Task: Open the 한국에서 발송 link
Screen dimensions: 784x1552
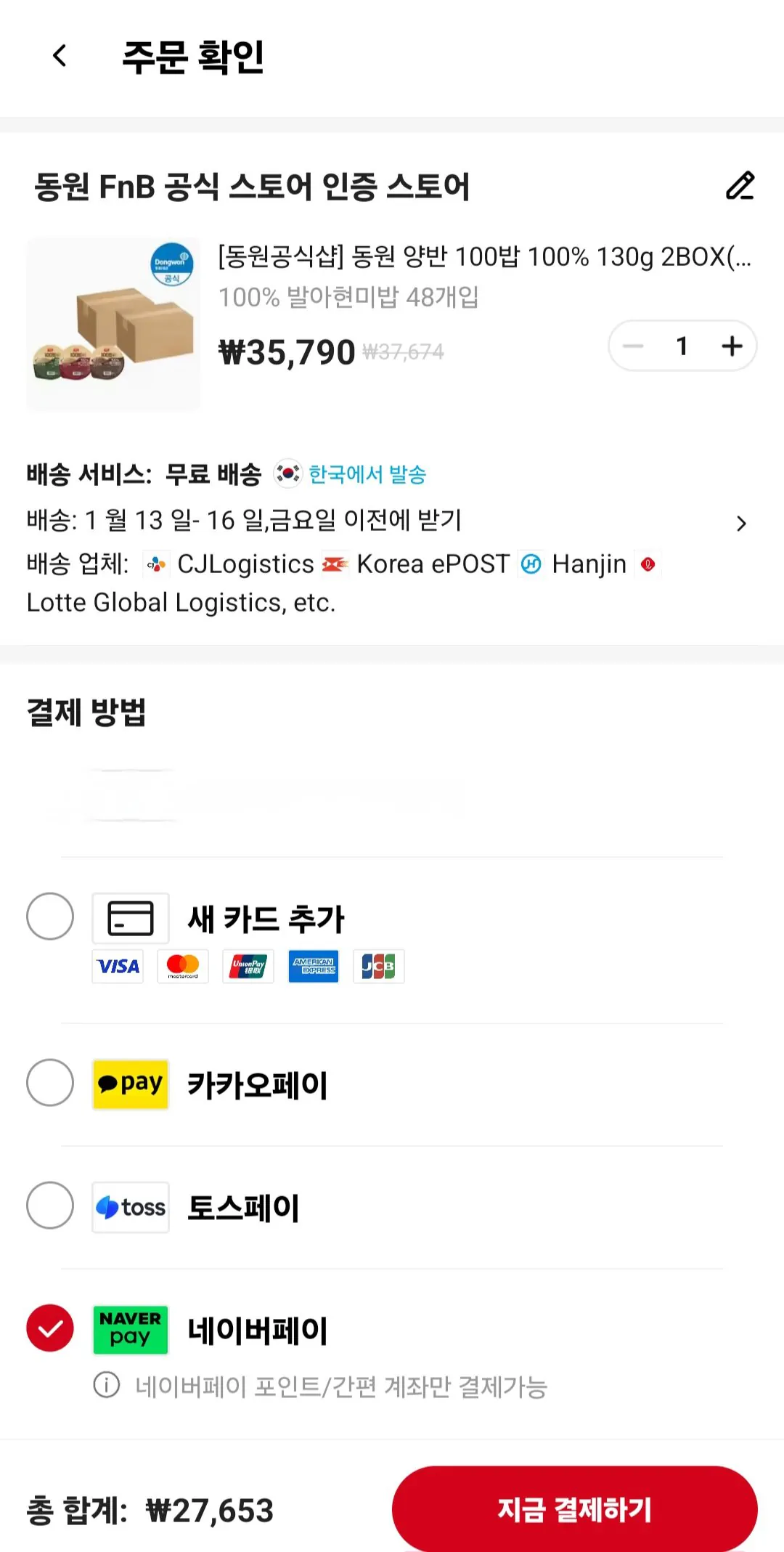Action: coord(367,474)
